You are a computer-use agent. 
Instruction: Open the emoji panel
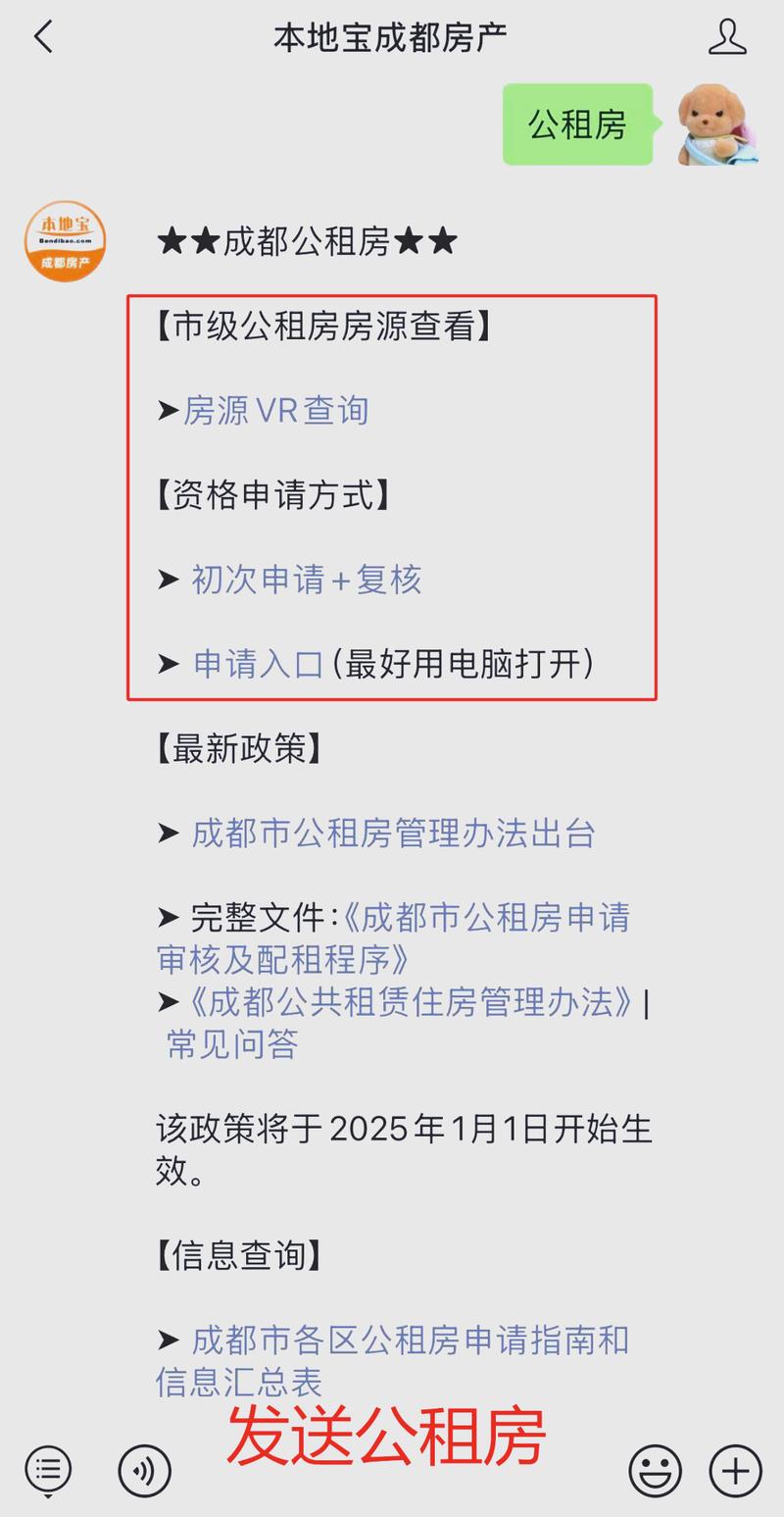[656, 1471]
